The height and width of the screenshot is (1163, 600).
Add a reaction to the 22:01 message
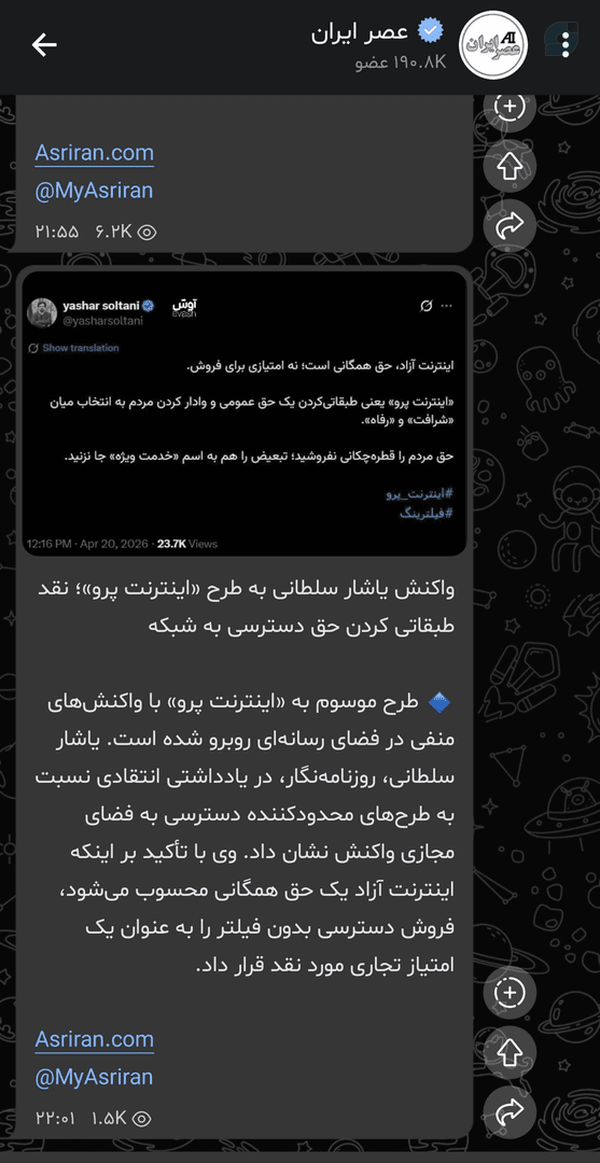[510, 992]
